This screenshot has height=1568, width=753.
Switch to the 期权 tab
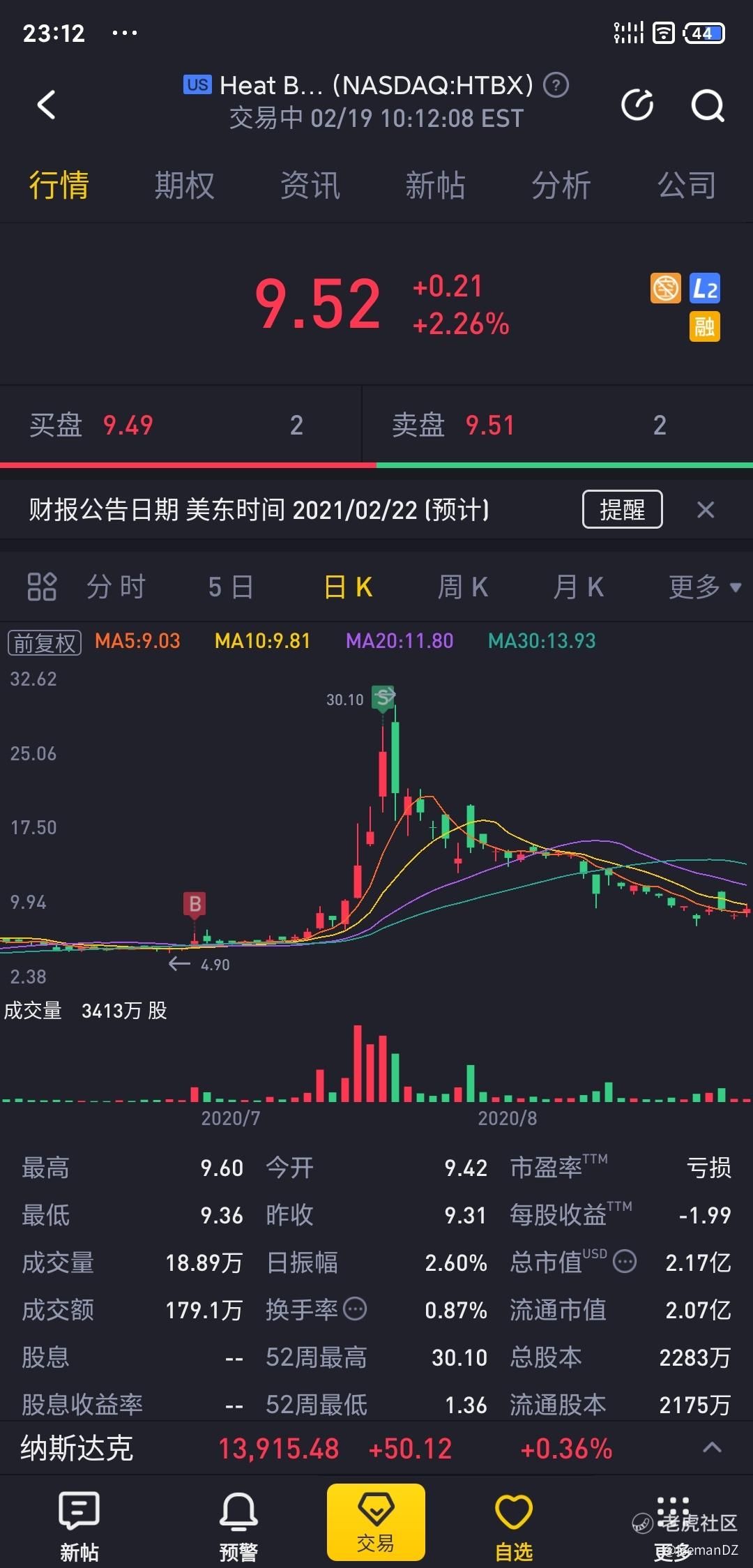(x=184, y=185)
